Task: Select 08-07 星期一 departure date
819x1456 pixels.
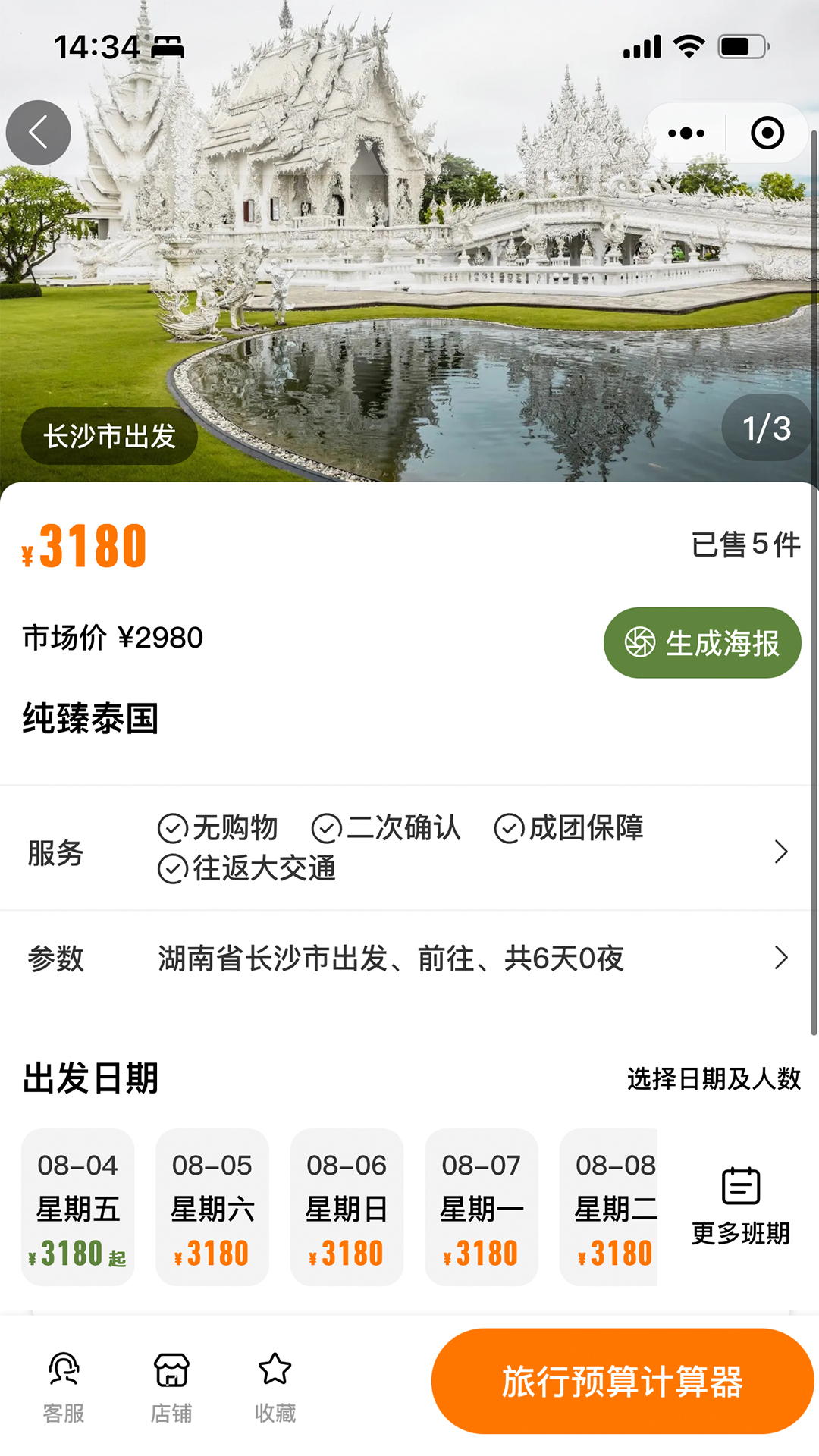Action: 482,1207
